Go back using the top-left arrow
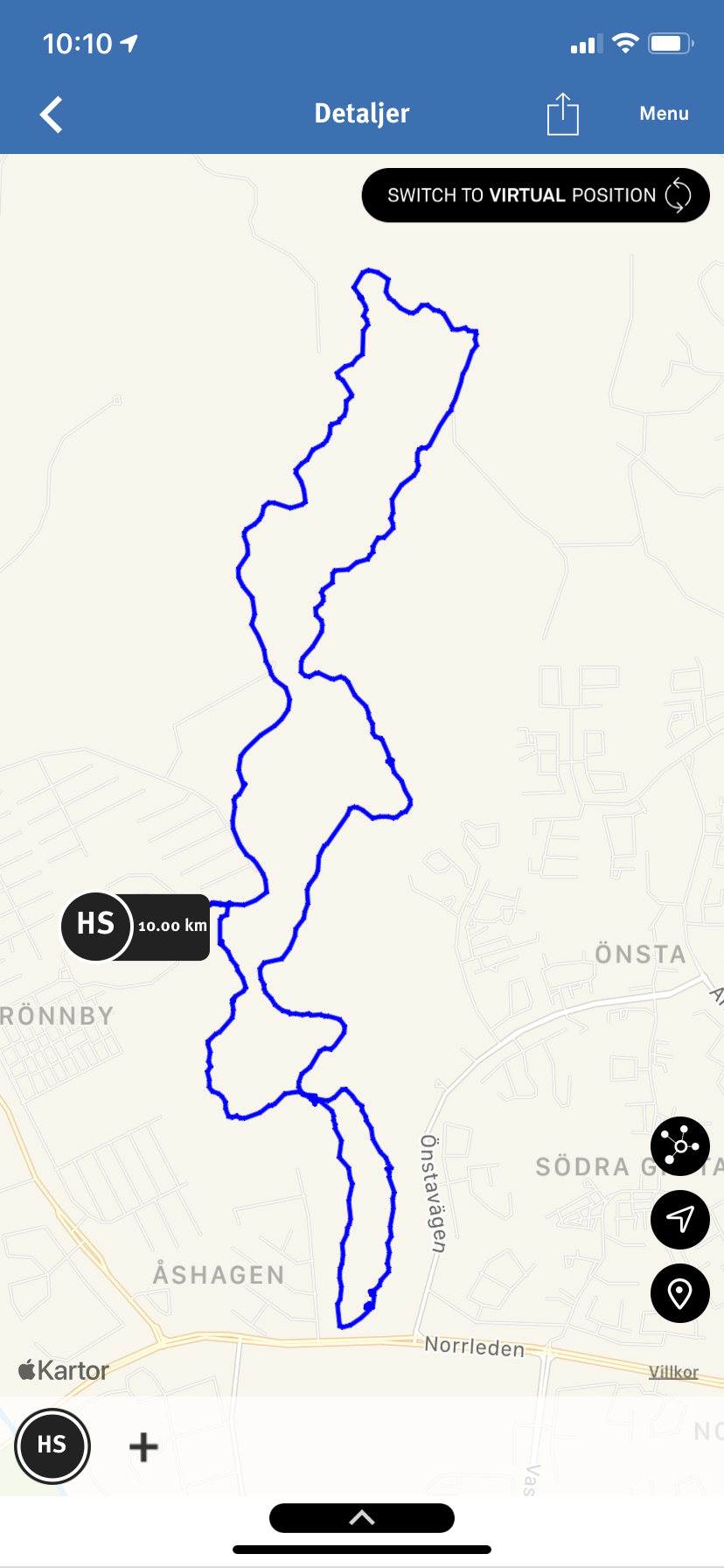 tap(52, 115)
